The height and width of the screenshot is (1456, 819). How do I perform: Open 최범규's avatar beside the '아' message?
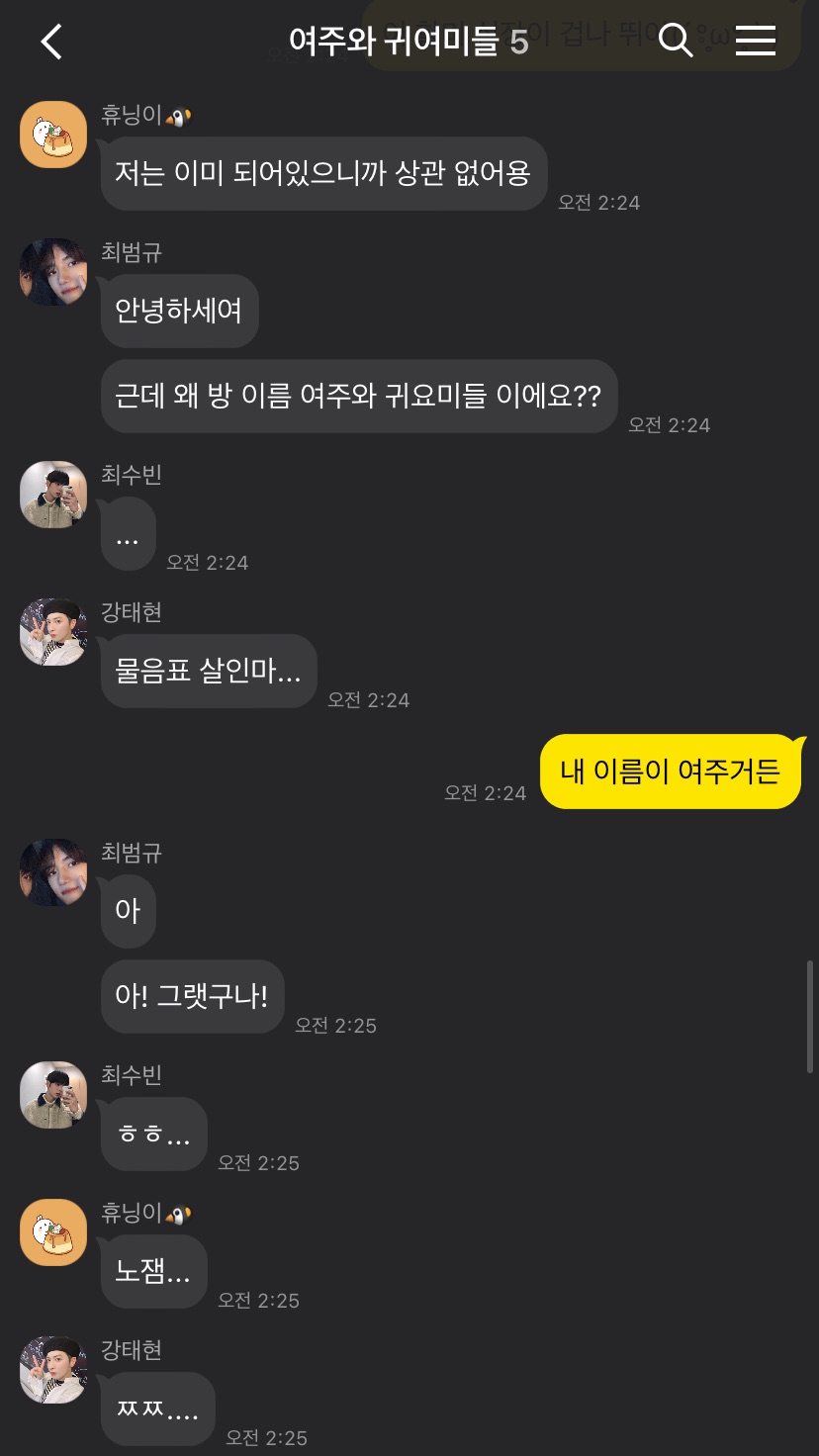pyautogui.click(x=53, y=872)
